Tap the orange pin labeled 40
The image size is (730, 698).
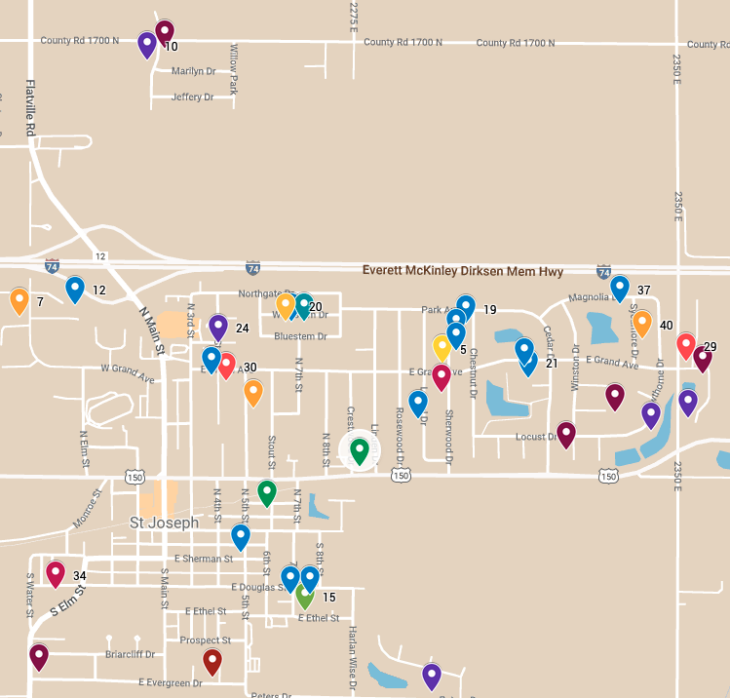(642, 323)
